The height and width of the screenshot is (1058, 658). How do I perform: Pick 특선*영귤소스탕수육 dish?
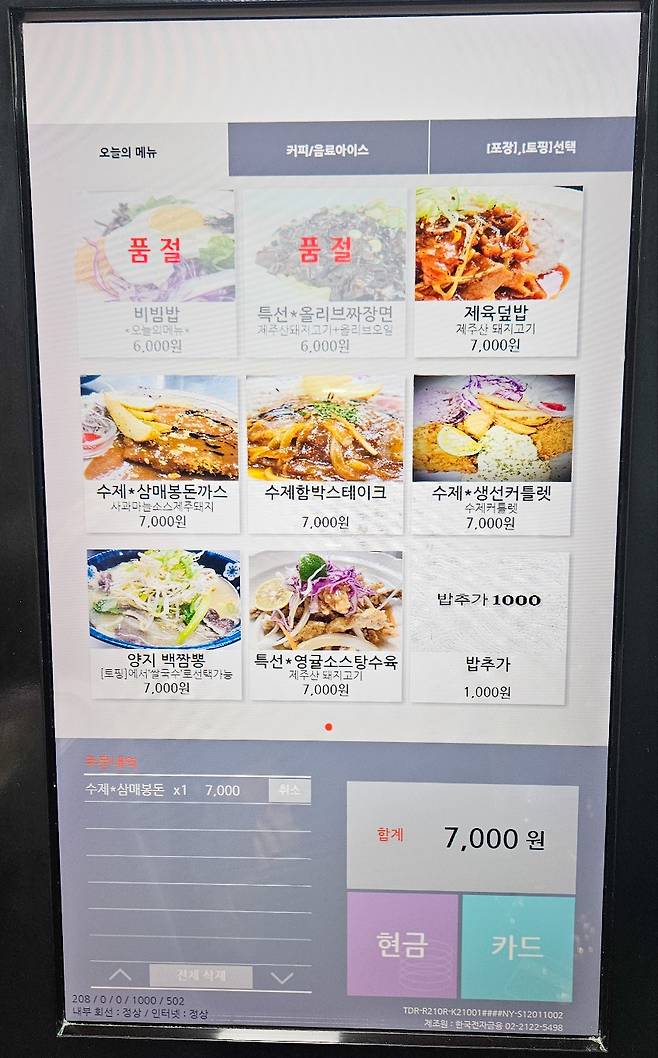(325, 623)
